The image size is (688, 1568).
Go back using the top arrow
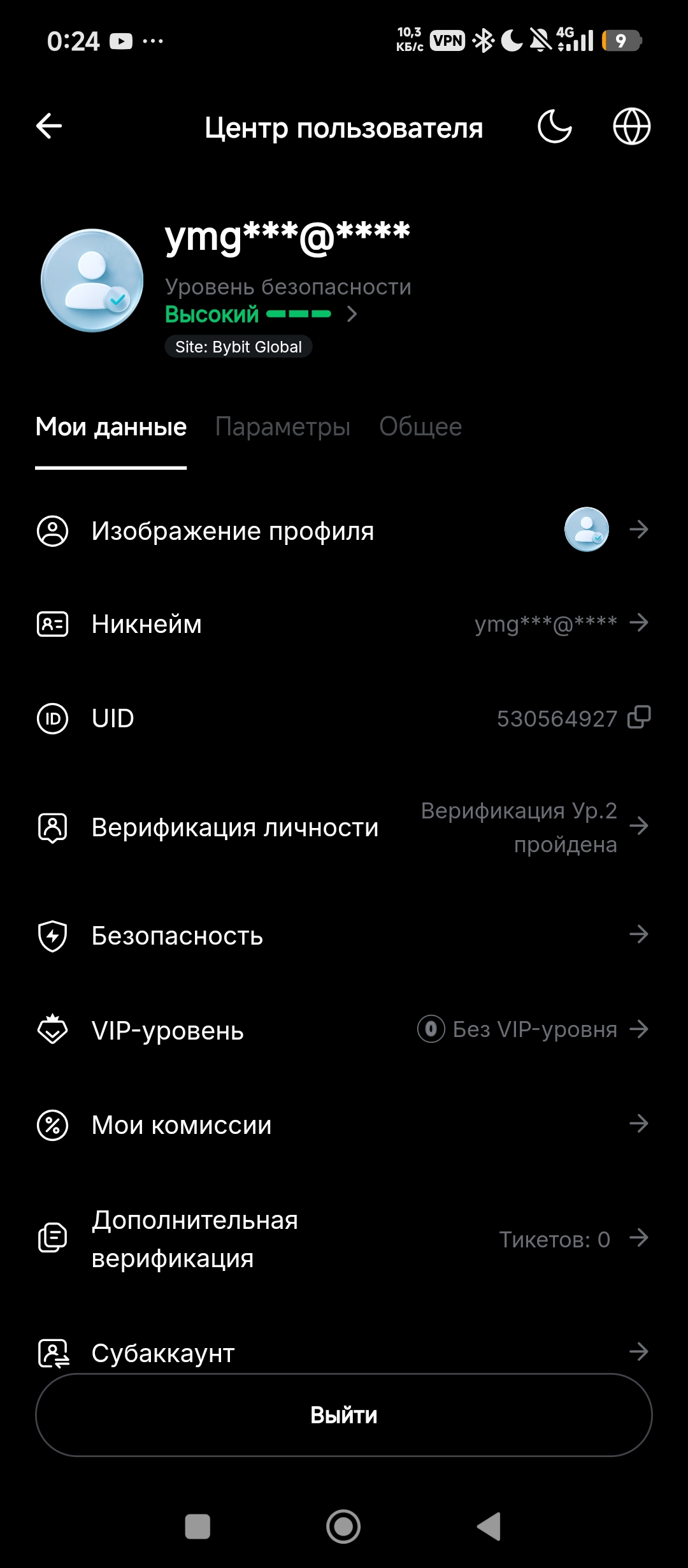pyautogui.click(x=49, y=126)
